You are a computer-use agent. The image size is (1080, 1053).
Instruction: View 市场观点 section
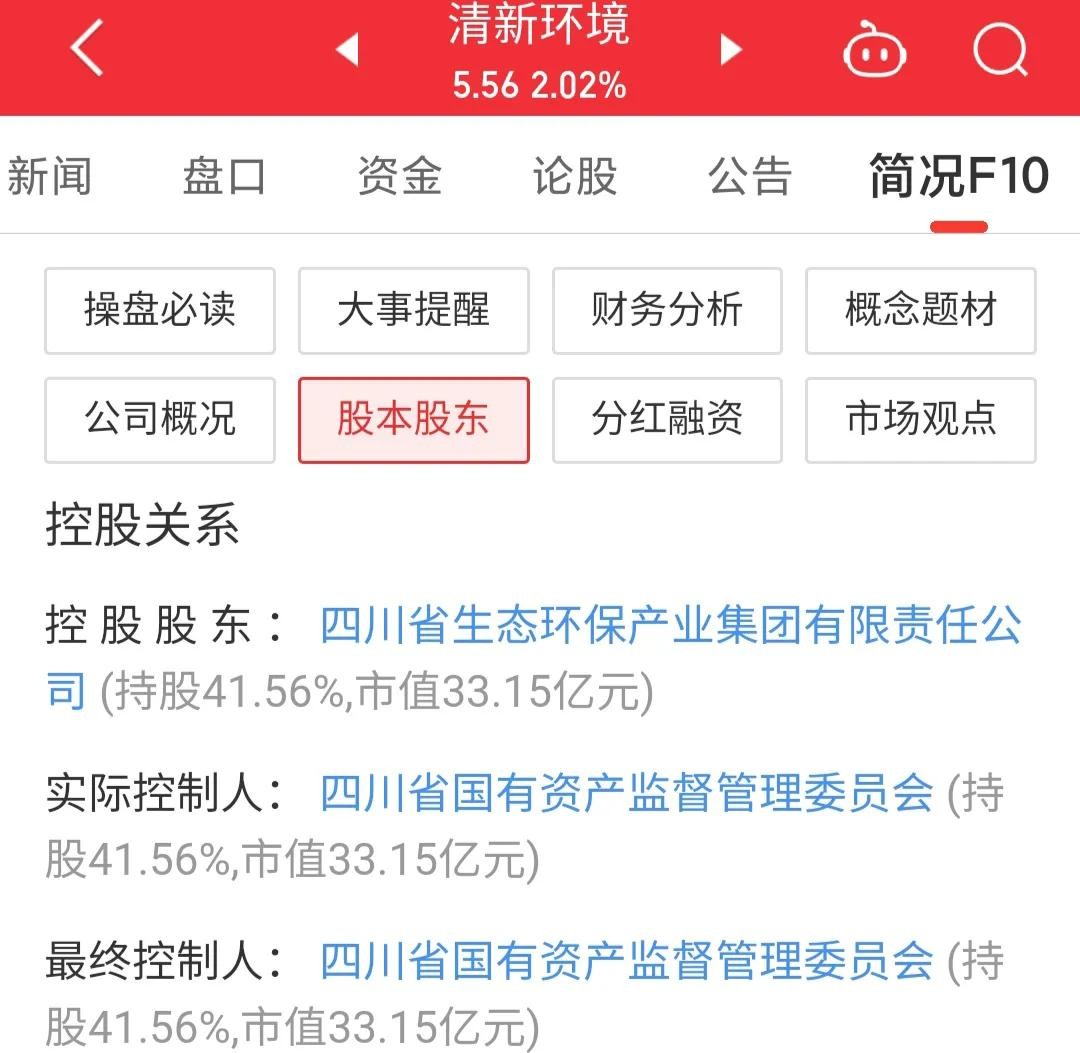tap(920, 420)
